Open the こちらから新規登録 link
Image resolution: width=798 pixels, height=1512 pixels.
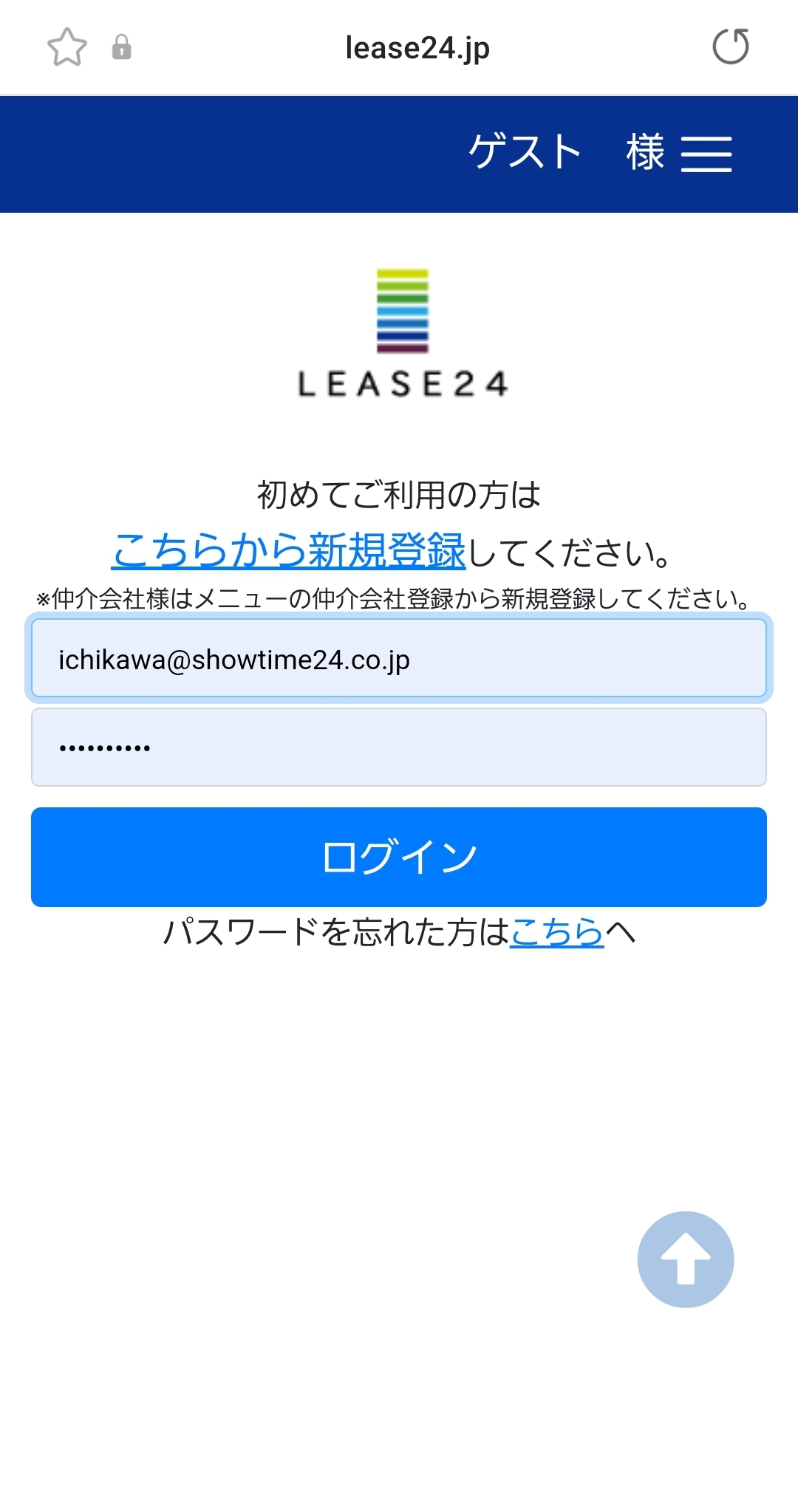(x=288, y=550)
